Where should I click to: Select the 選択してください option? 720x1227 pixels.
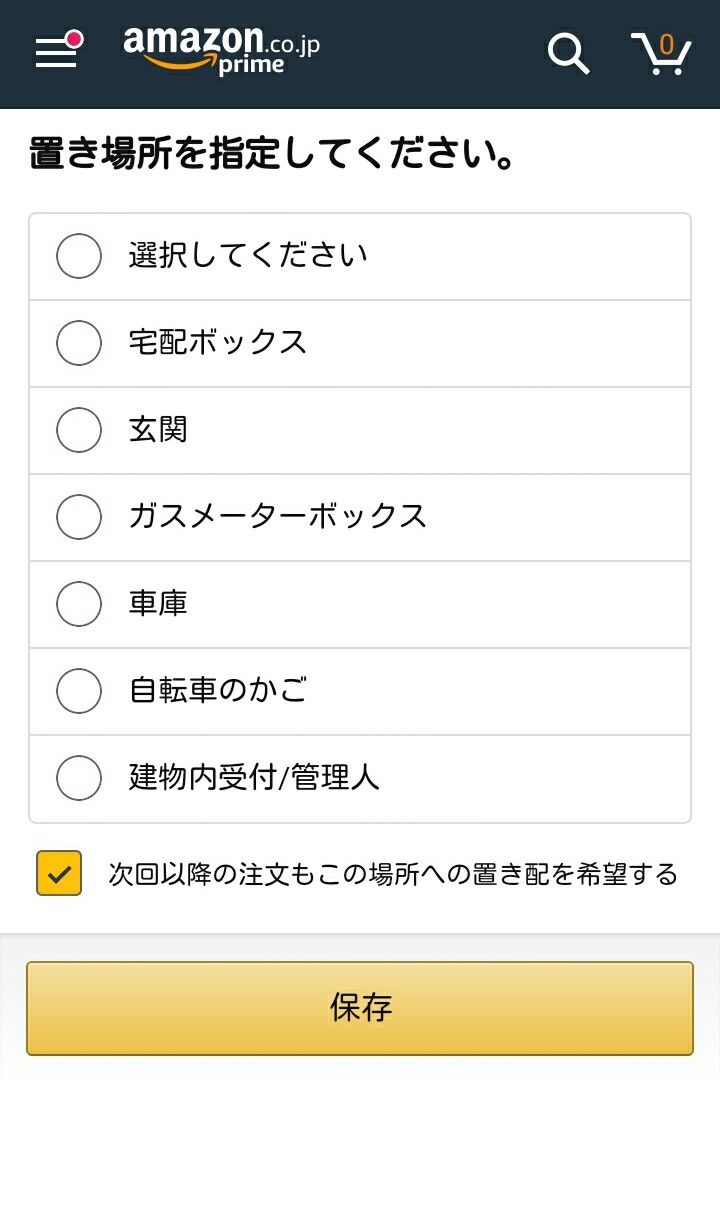click(x=360, y=256)
